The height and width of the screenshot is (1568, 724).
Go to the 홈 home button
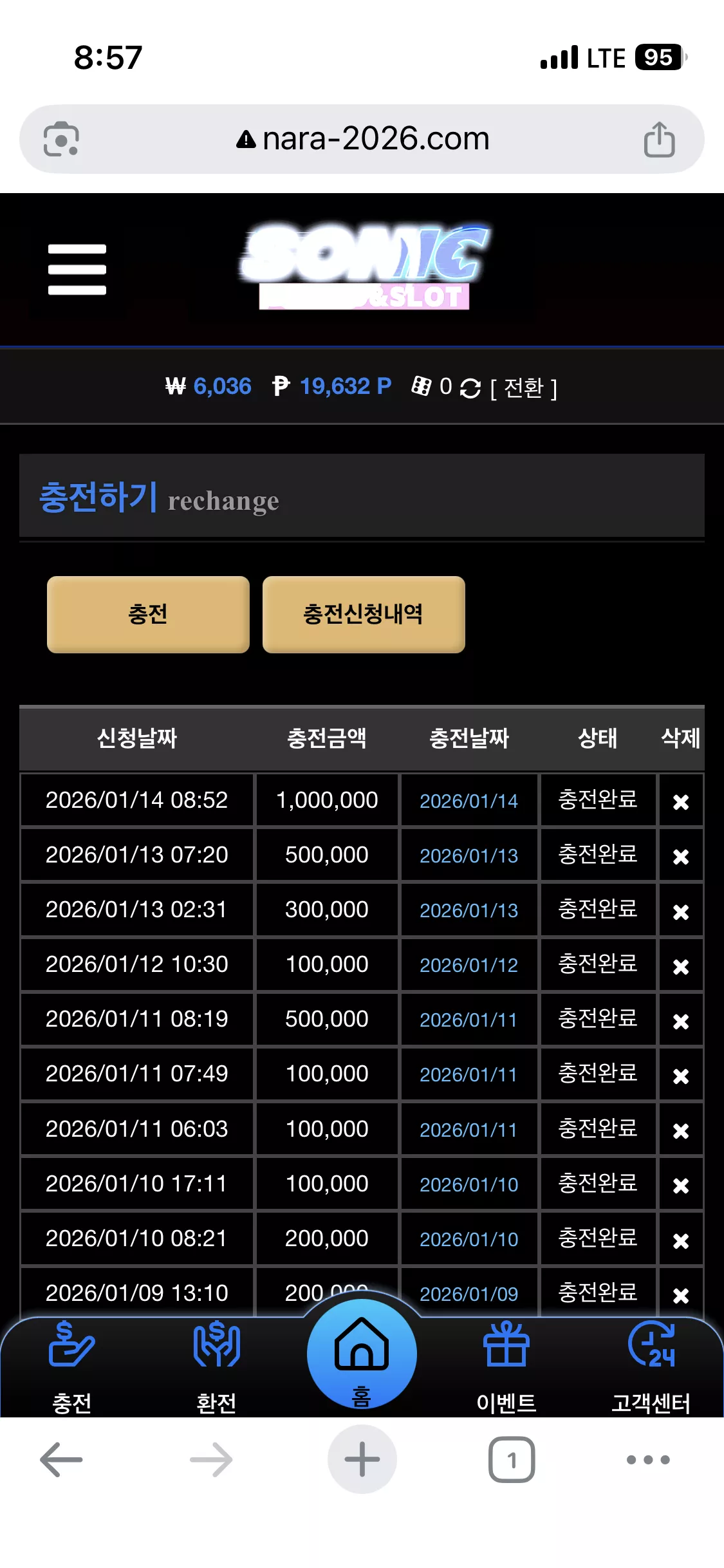(362, 1354)
